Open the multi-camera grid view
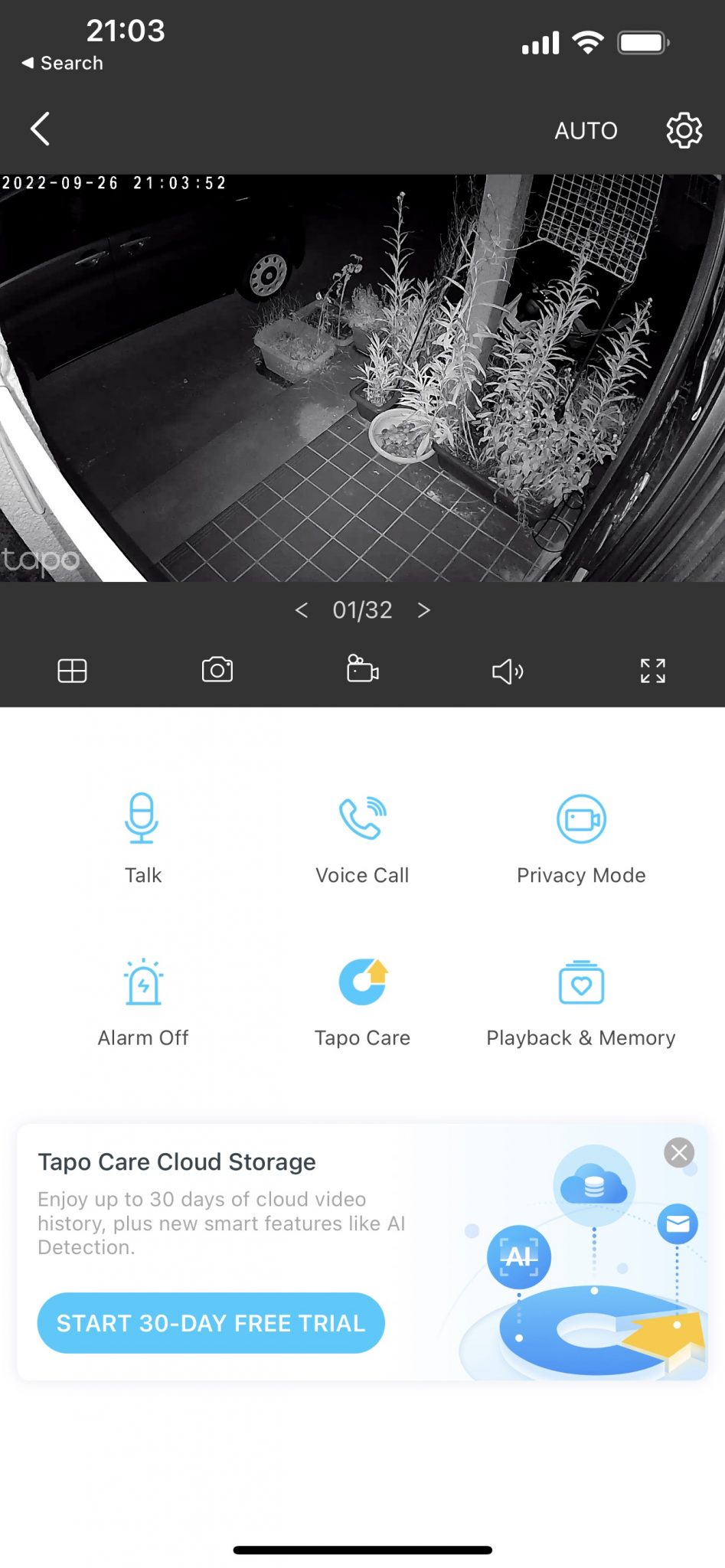The width and height of the screenshot is (725, 1568). (73, 671)
